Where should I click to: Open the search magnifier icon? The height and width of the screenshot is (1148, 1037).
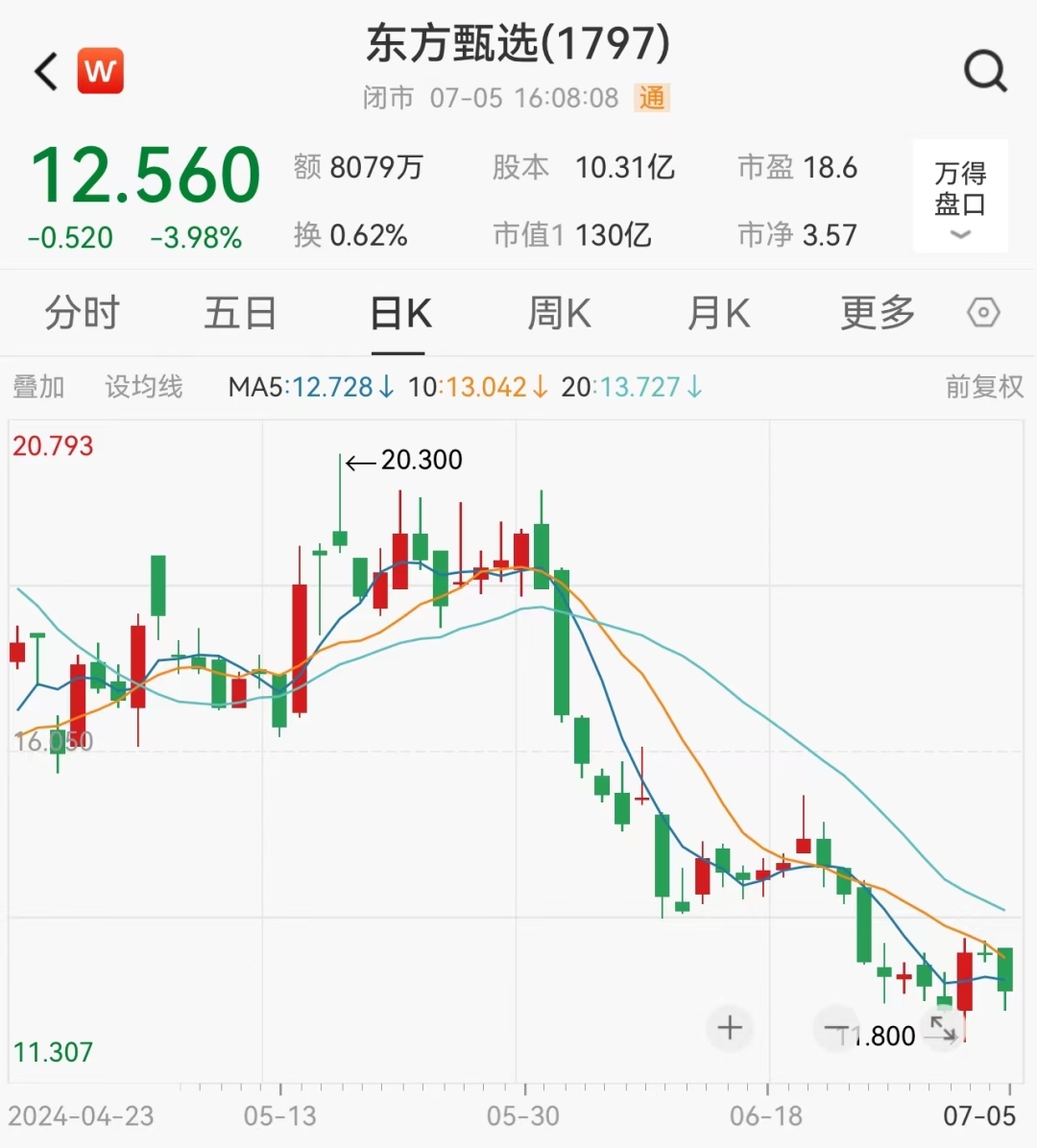984,71
